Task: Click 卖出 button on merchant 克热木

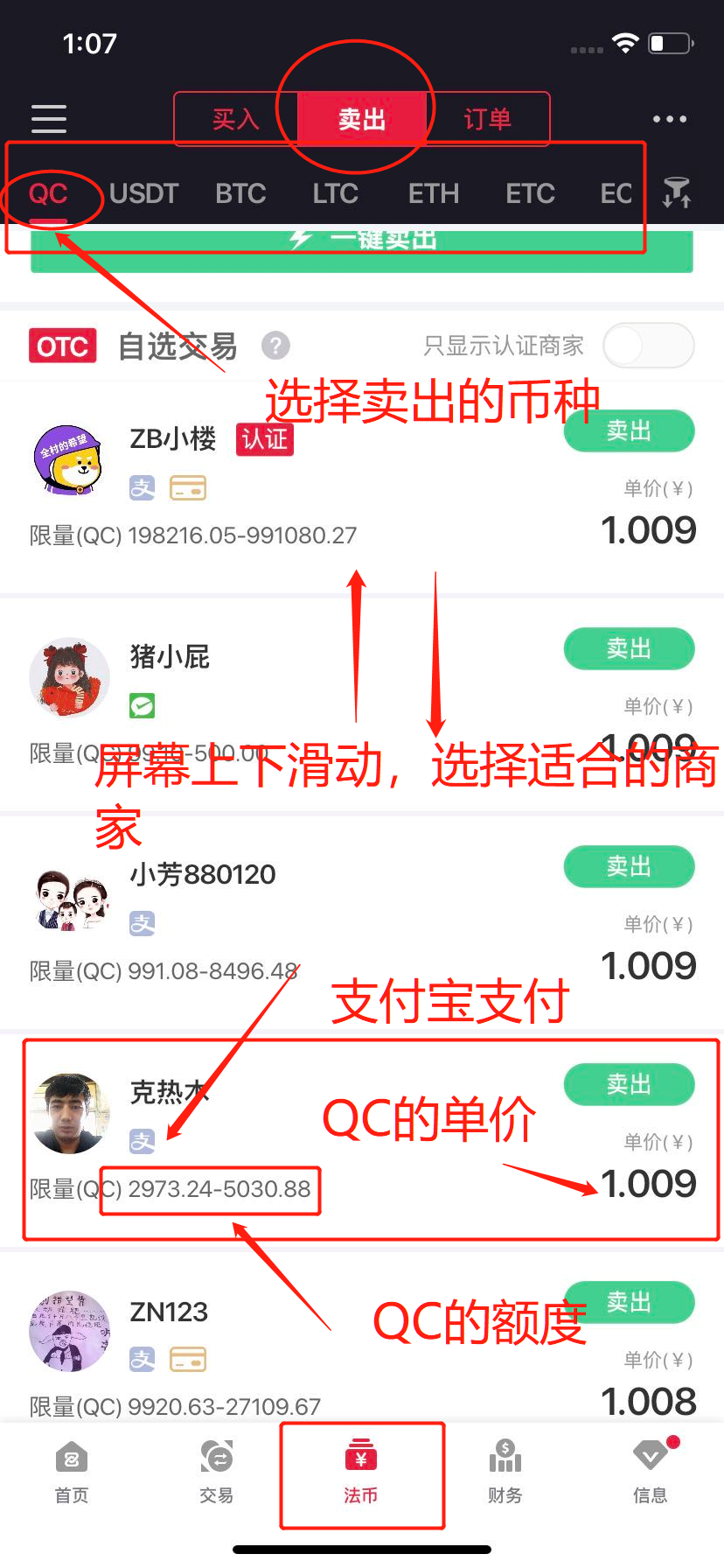Action: (x=629, y=1084)
